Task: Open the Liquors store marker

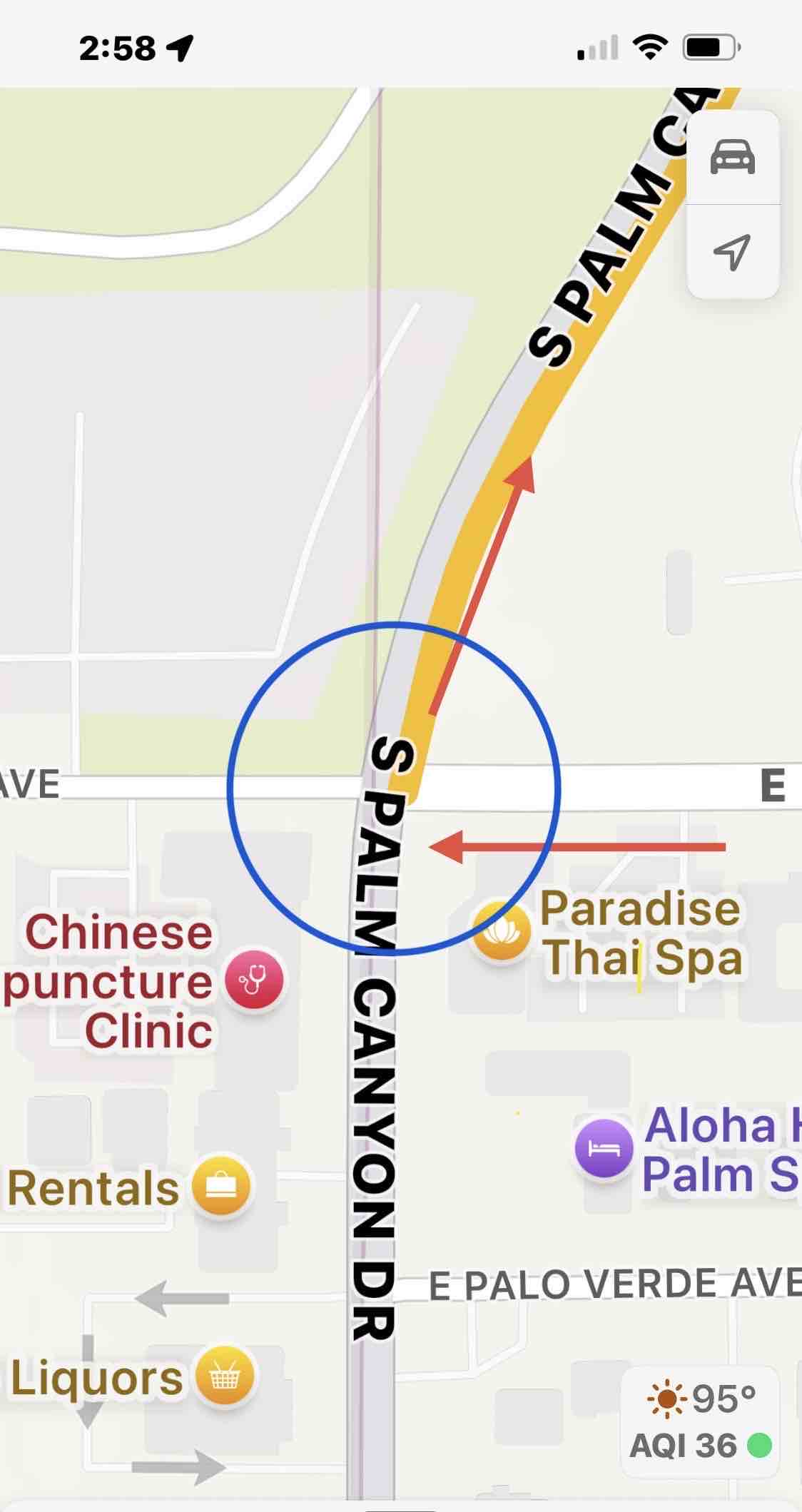Action: [225, 1376]
